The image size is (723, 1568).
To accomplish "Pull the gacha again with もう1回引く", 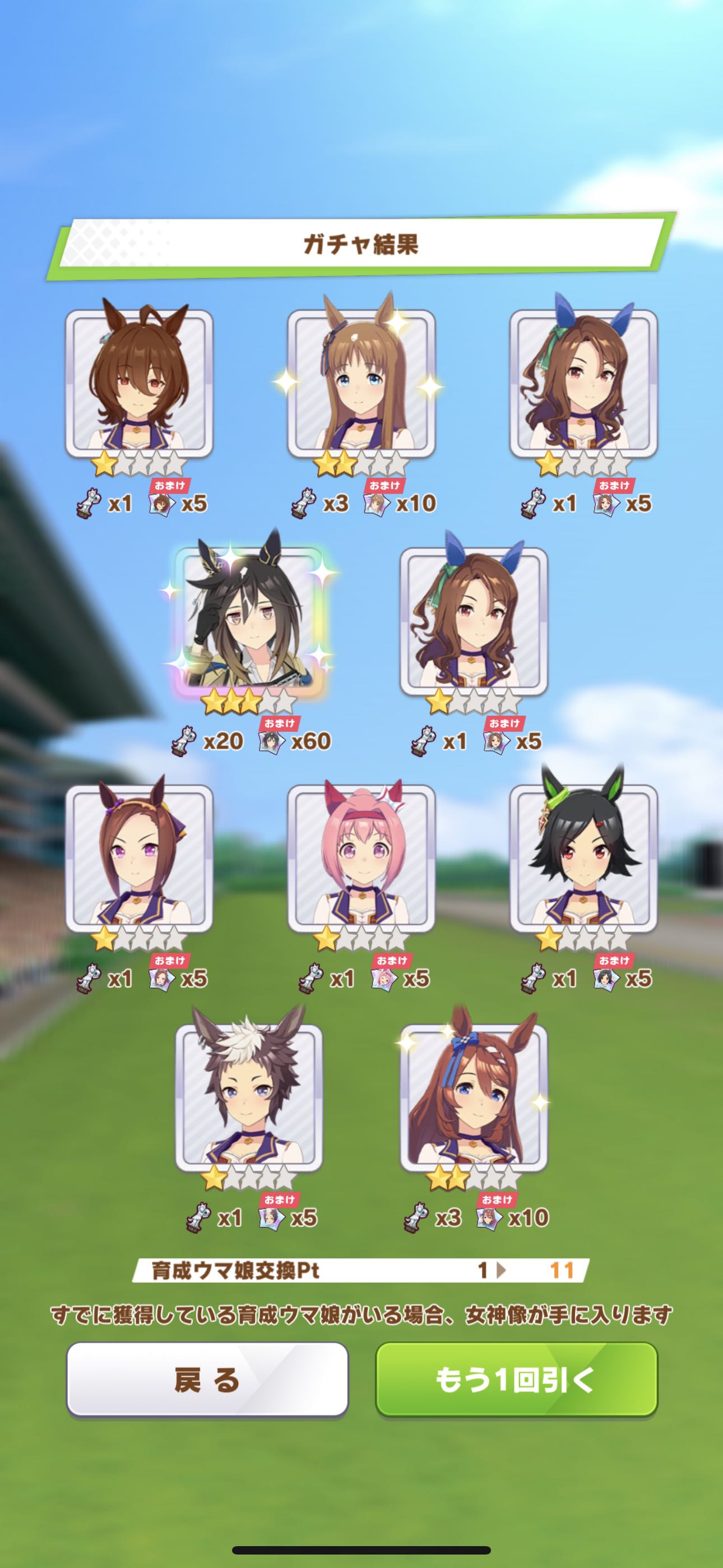I will click(516, 1380).
